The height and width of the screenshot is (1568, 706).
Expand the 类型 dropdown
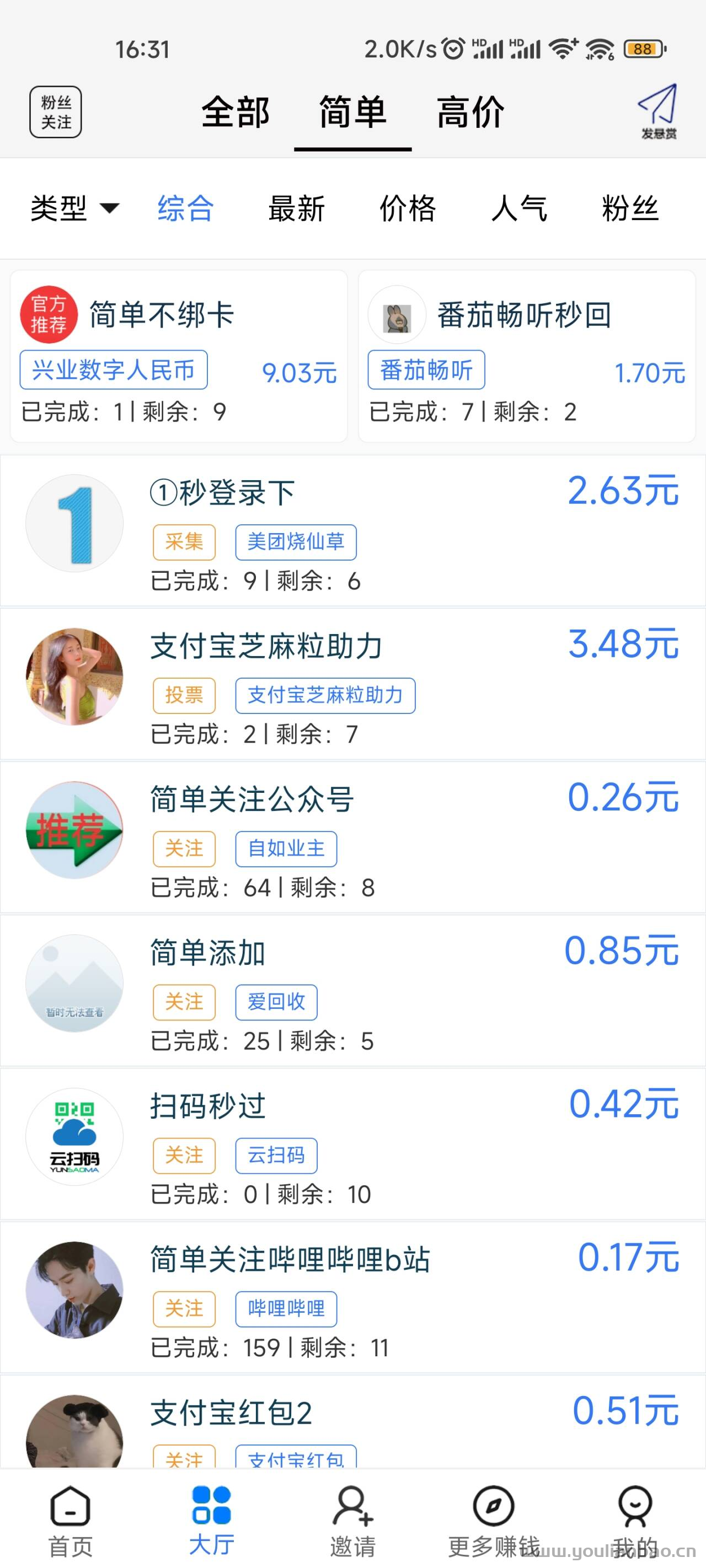tap(75, 208)
